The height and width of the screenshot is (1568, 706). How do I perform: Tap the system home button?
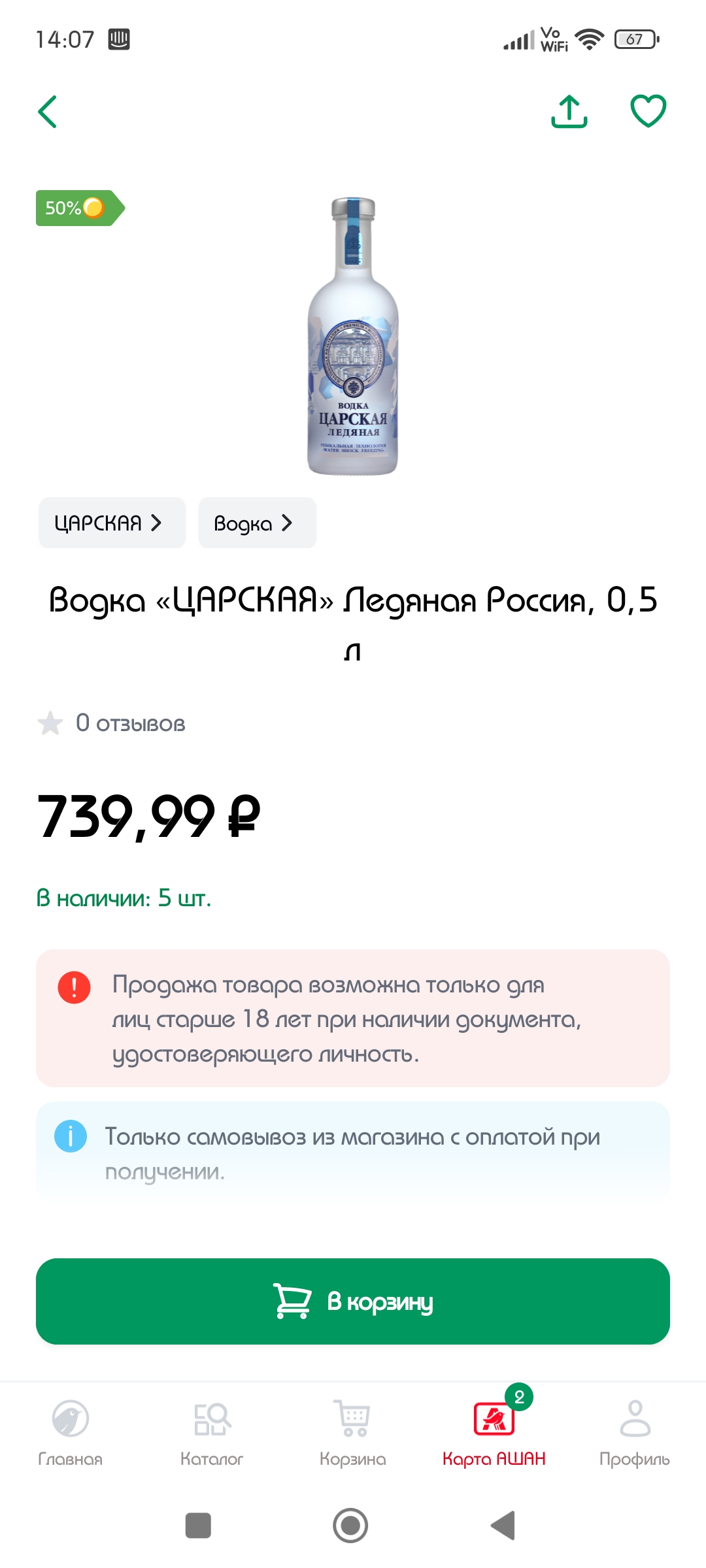(x=350, y=1526)
